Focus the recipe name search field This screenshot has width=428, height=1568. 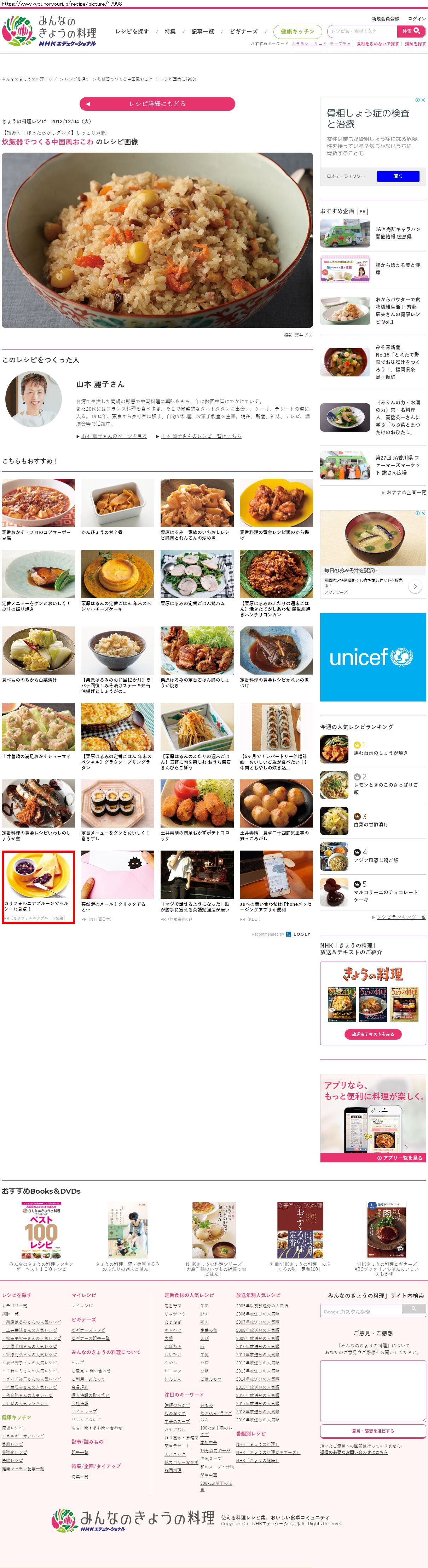pyautogui.click(x=362, y=31)
